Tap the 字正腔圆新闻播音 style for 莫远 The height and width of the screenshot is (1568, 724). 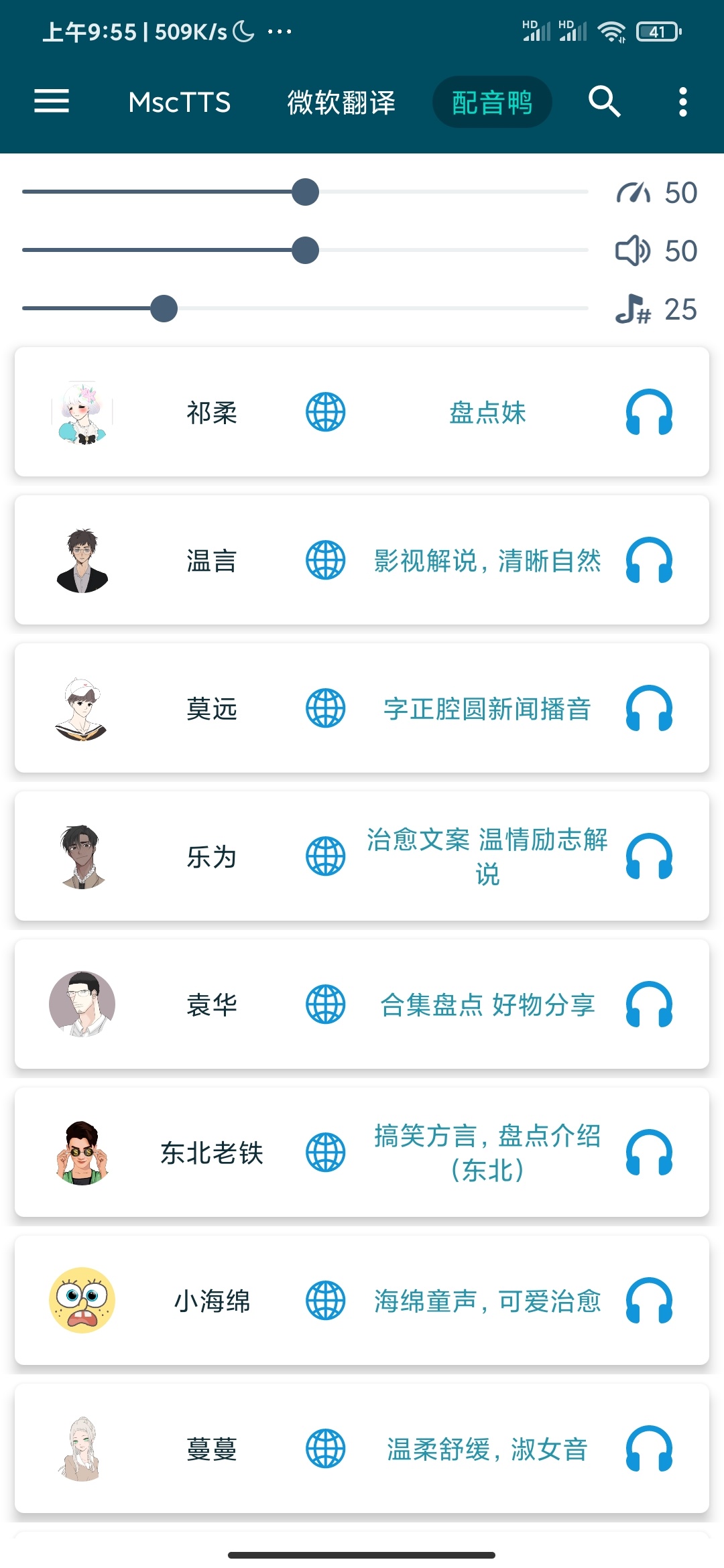coord(487,708)
